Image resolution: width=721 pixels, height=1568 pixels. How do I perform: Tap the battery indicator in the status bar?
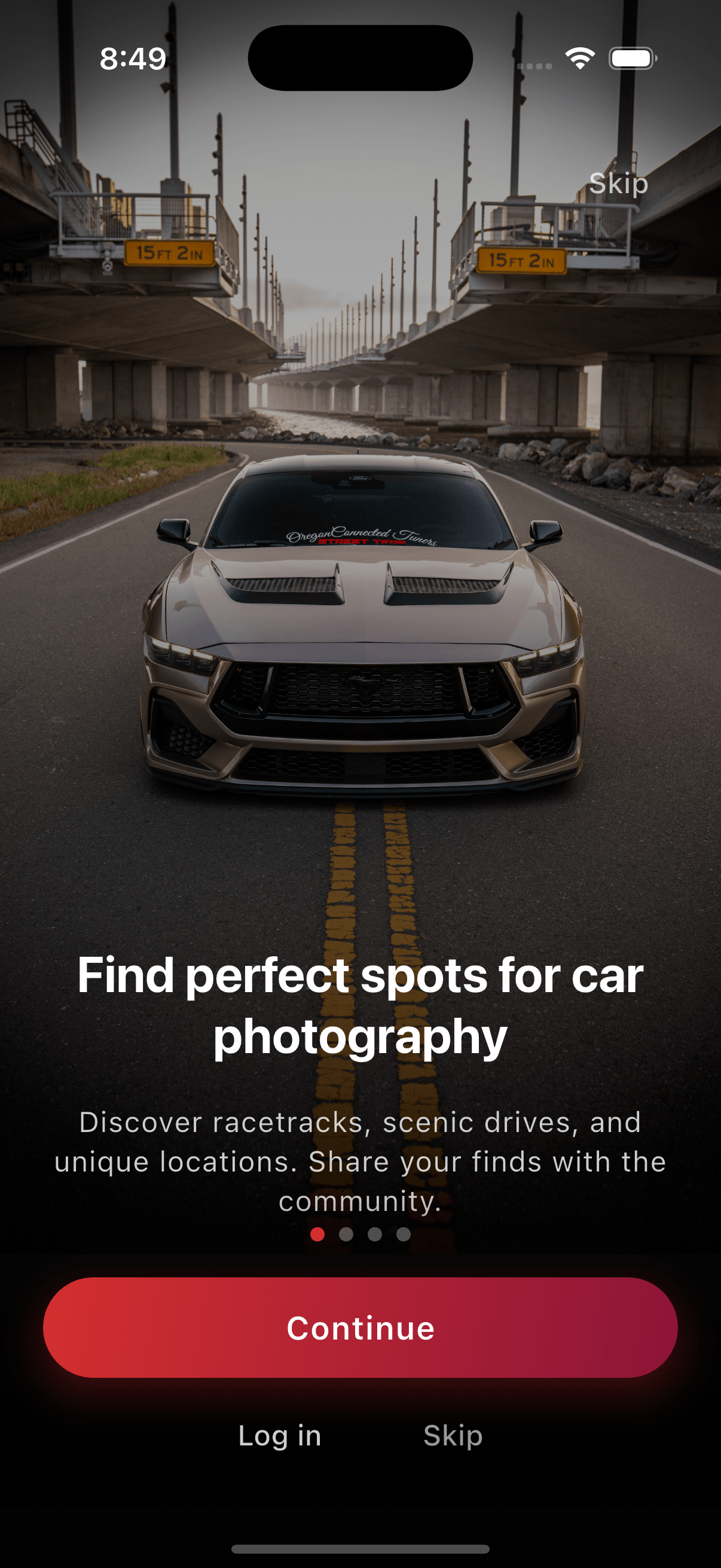(633, 57)
